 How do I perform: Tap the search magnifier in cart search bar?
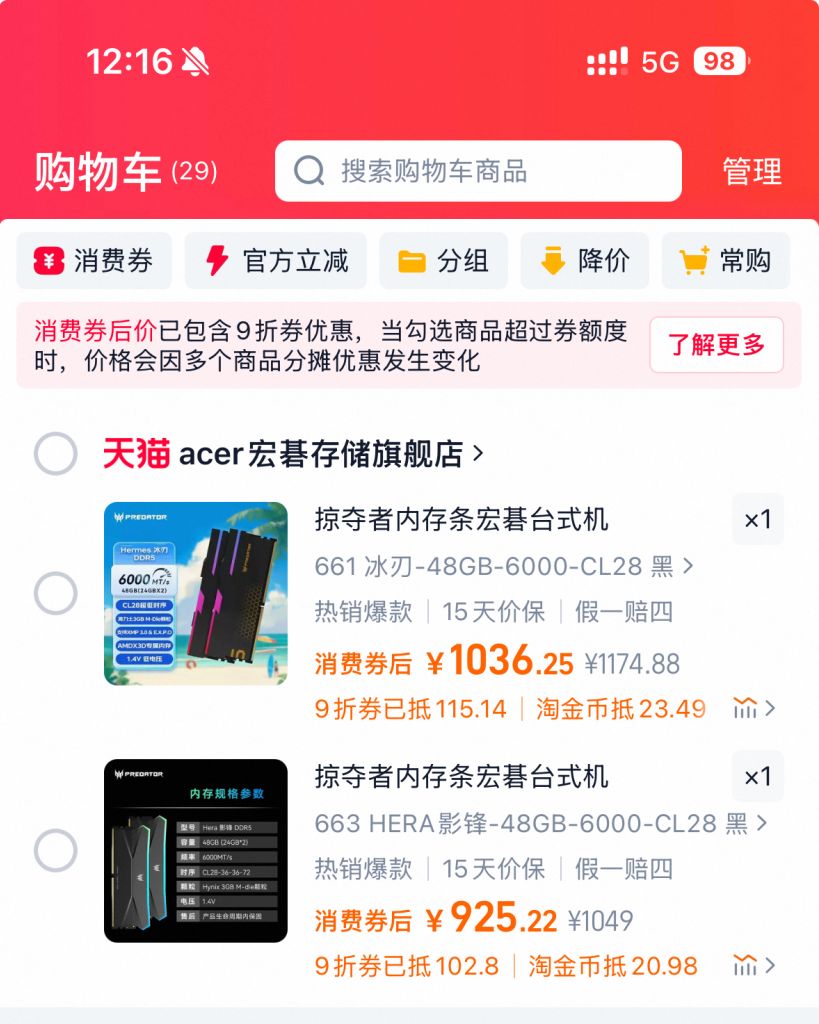tap(311, 170)
